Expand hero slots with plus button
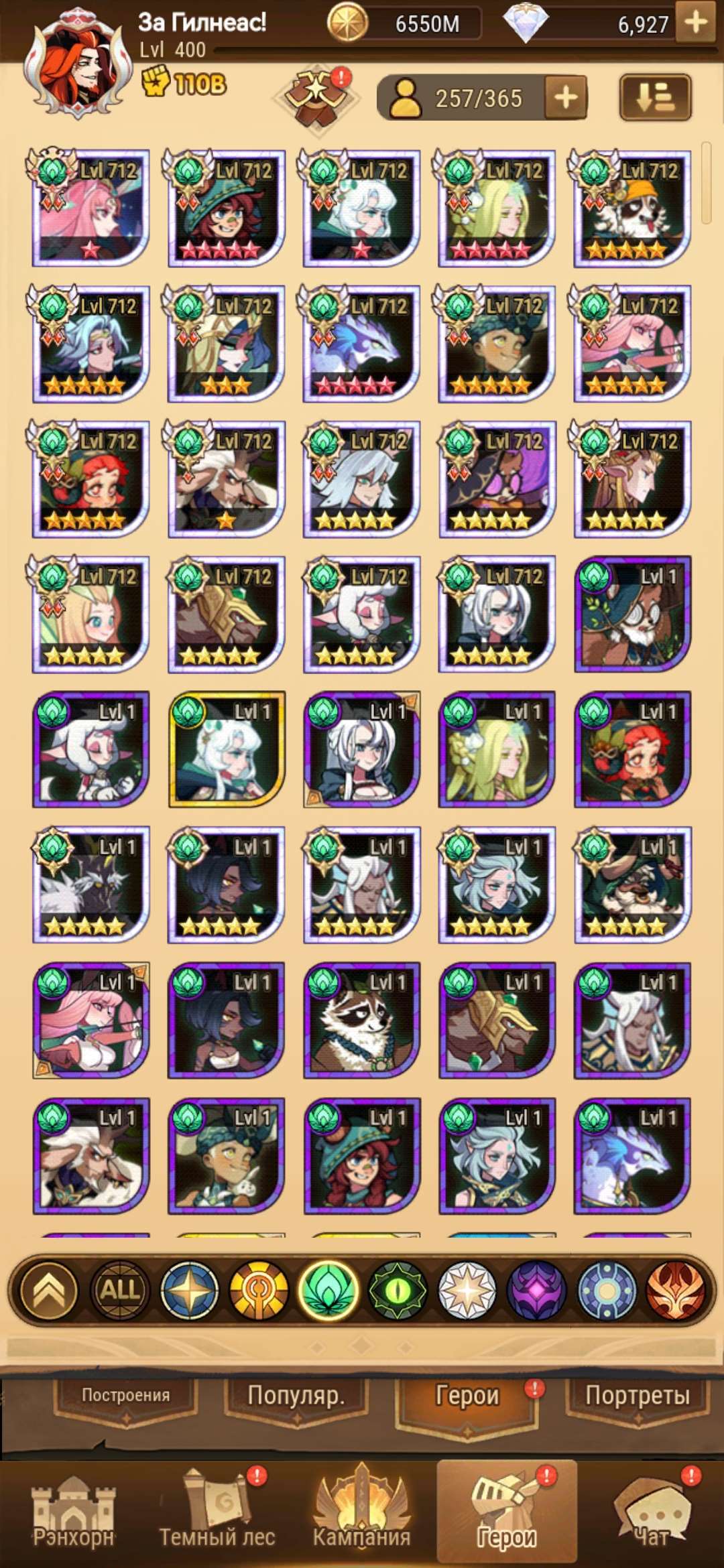The width and height of the screenshot is (724, 1568). (x=566, y=98)
